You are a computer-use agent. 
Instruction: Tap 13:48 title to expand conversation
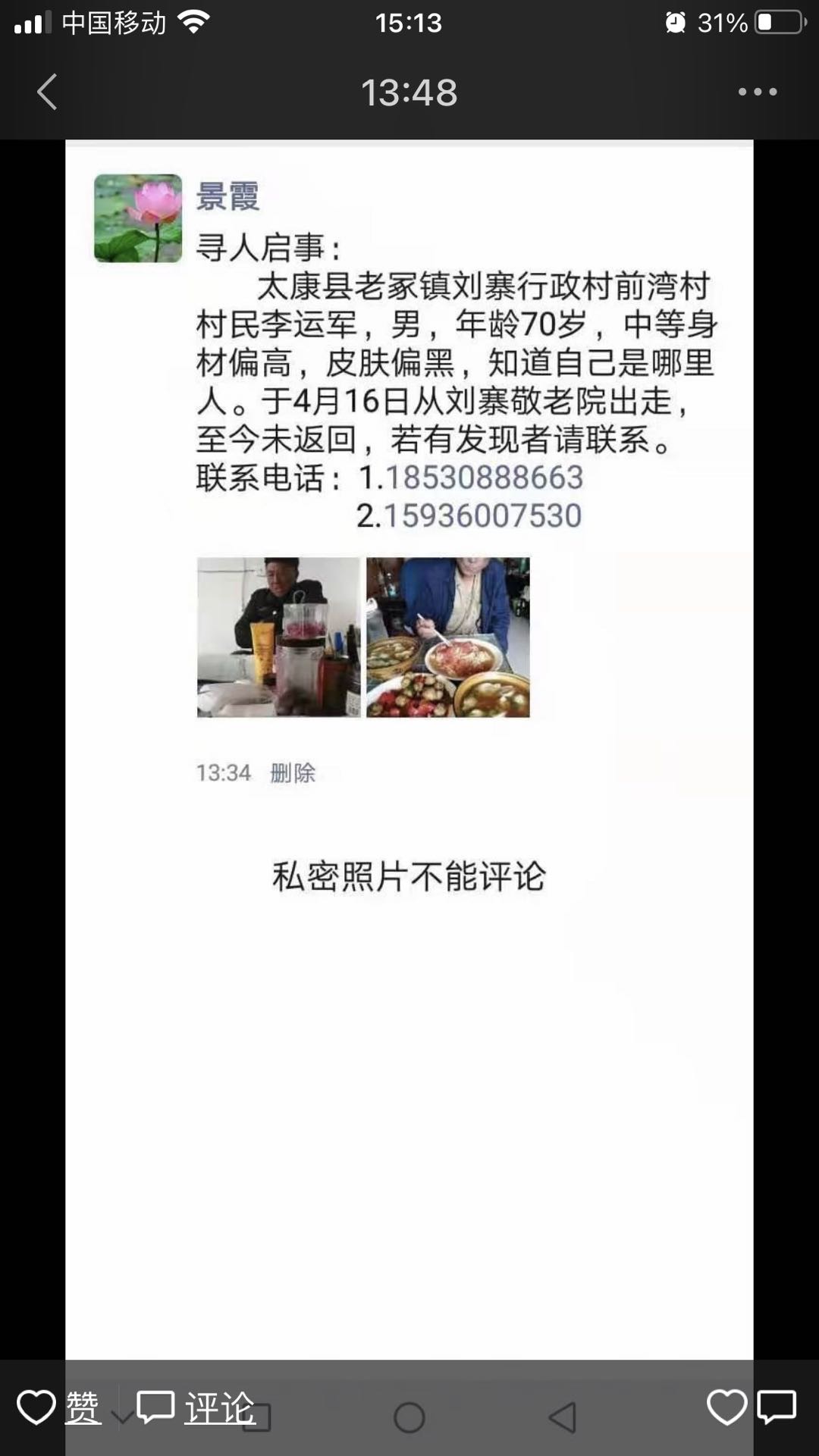[409, 90]
